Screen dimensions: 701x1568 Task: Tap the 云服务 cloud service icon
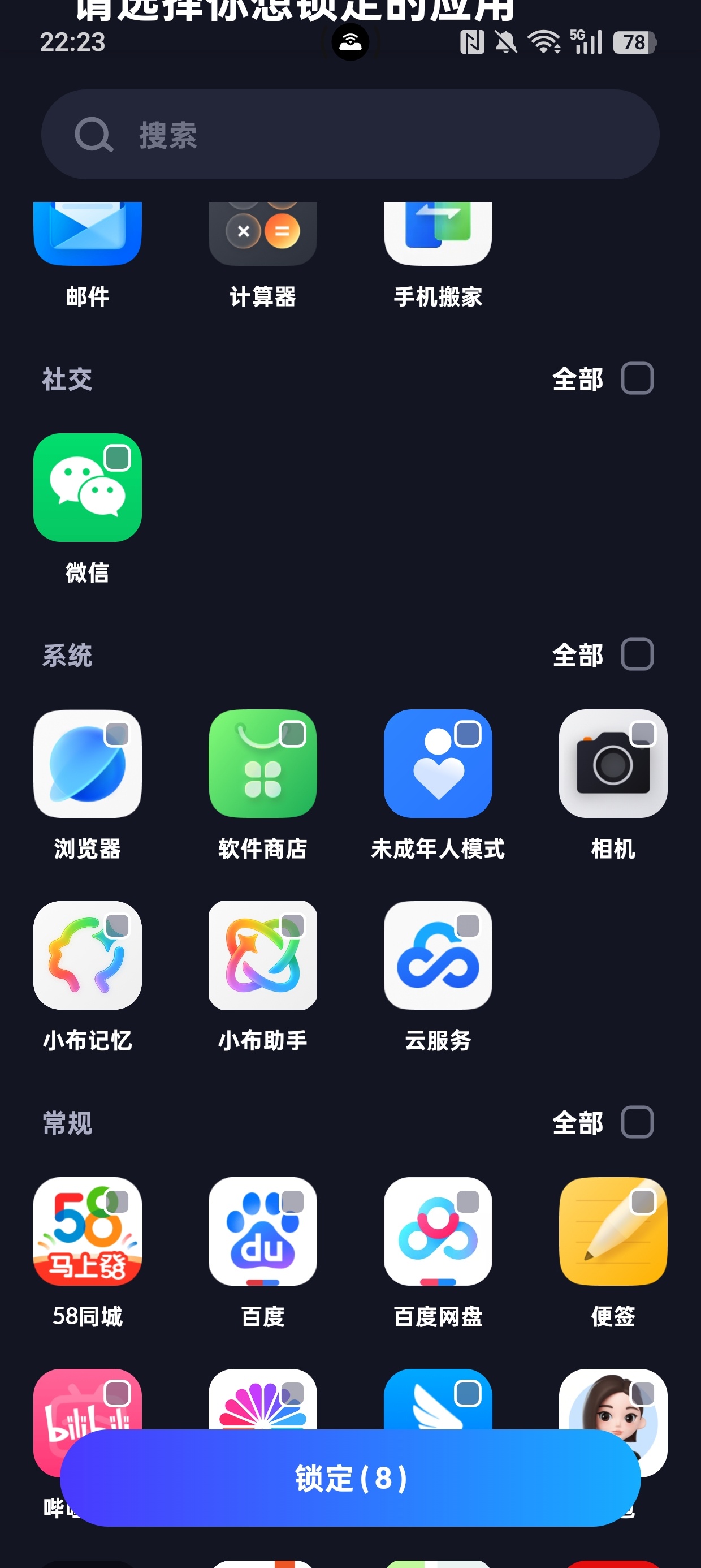(x=438, y=954)
